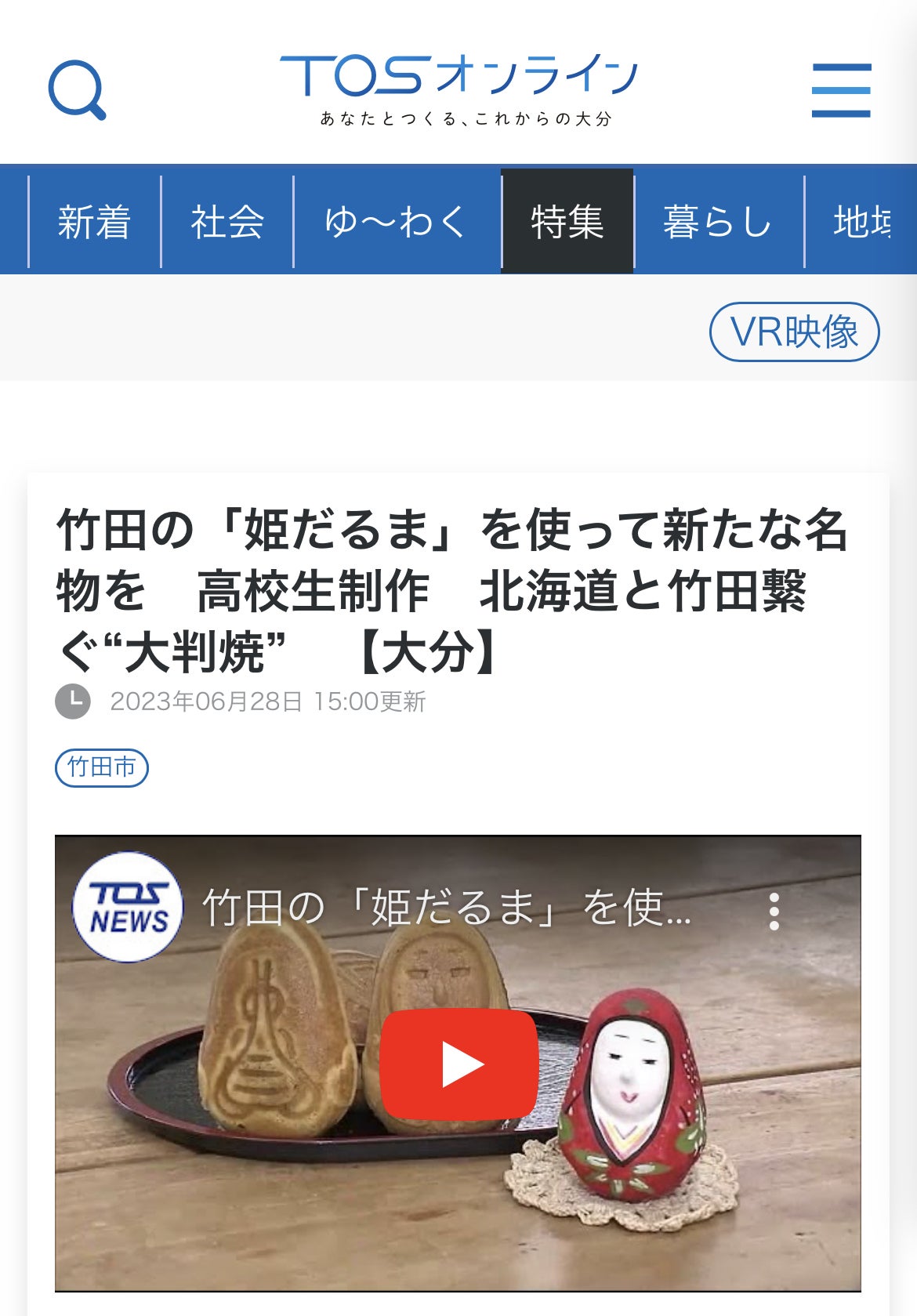The height and width of the screenshot is (1316, 917).
Task: Open the TOS NEWS channel icon
Action: [x=127, y=908]
